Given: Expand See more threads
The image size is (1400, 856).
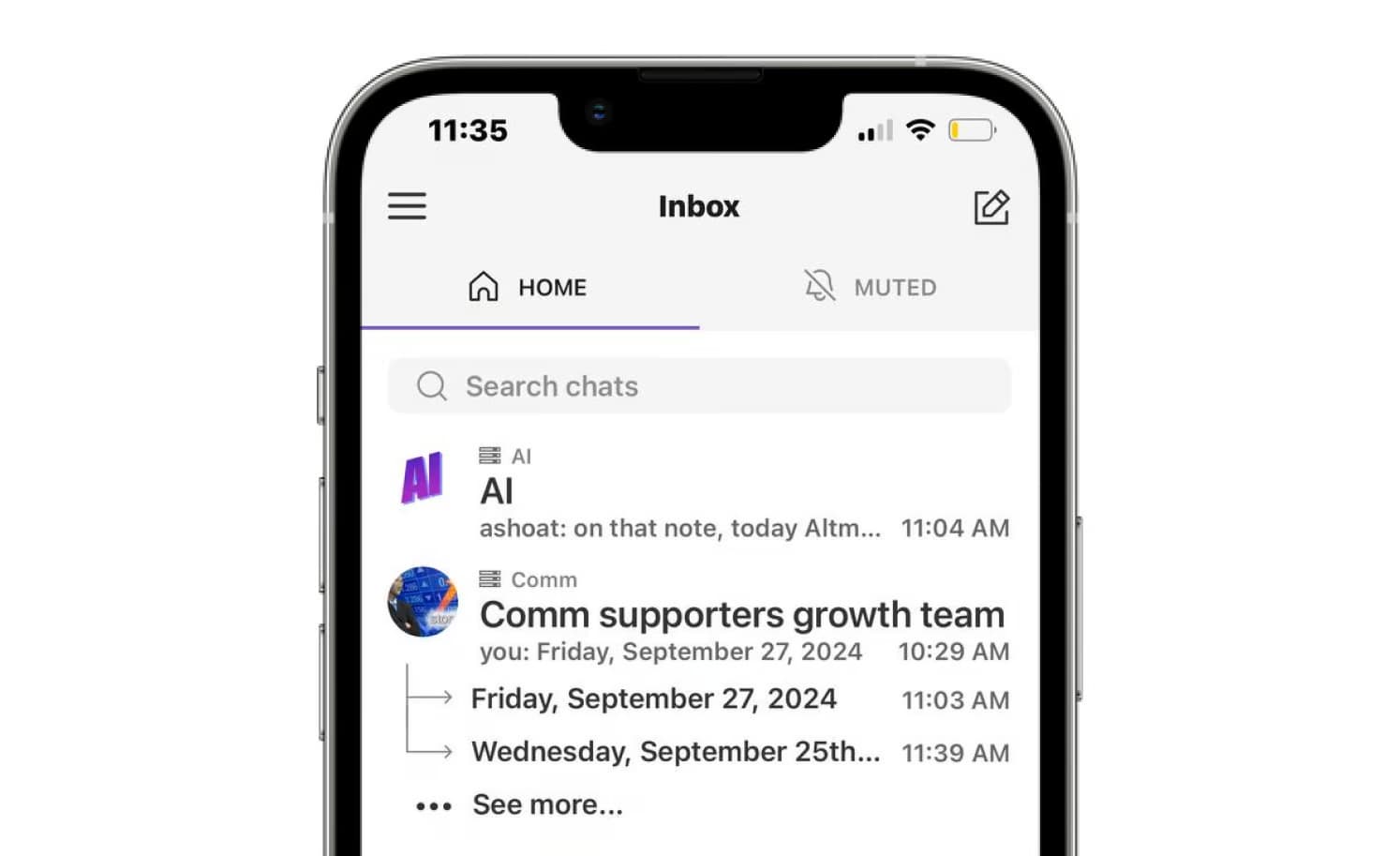Looking at the screenshot, I should tap(546, 805).
